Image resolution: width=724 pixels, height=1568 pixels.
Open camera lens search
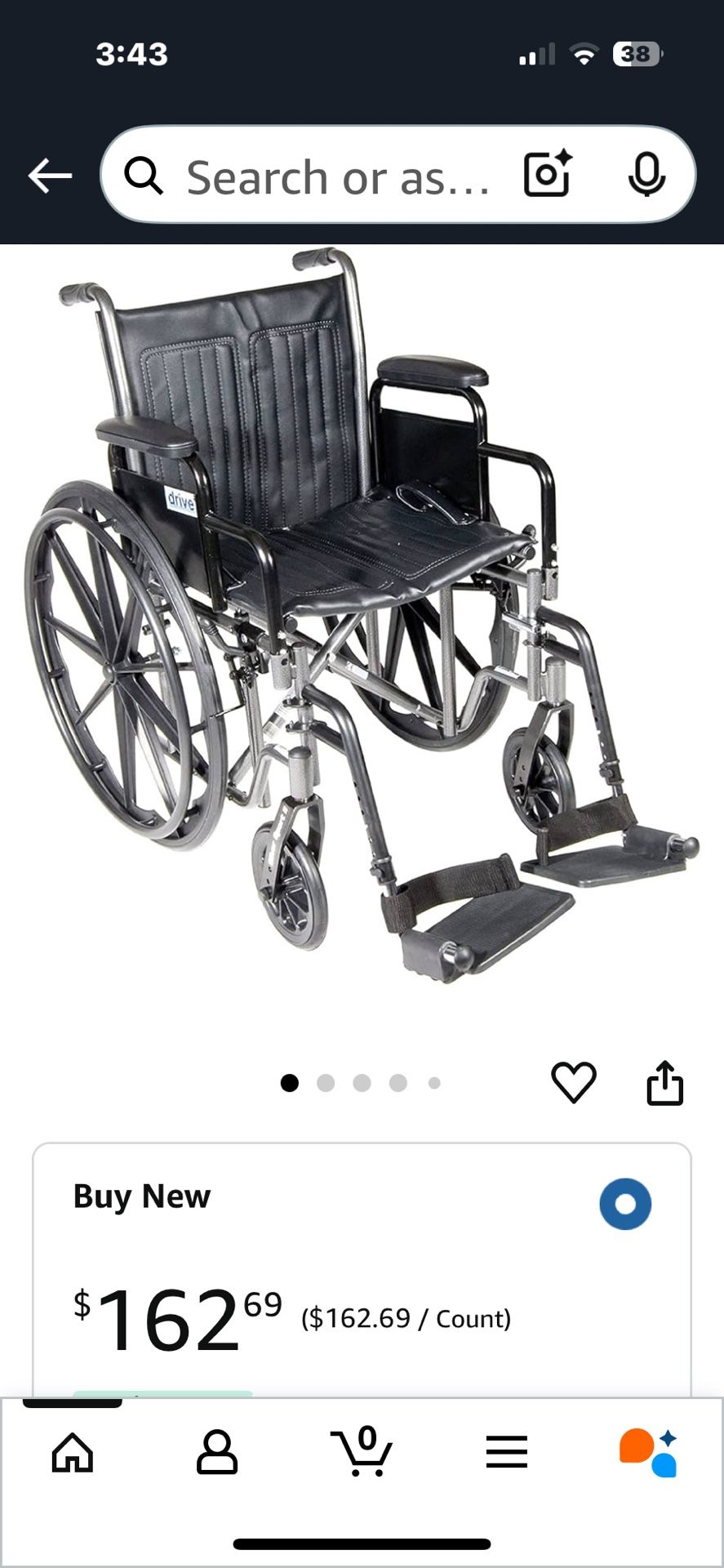[x=547, y=174]
